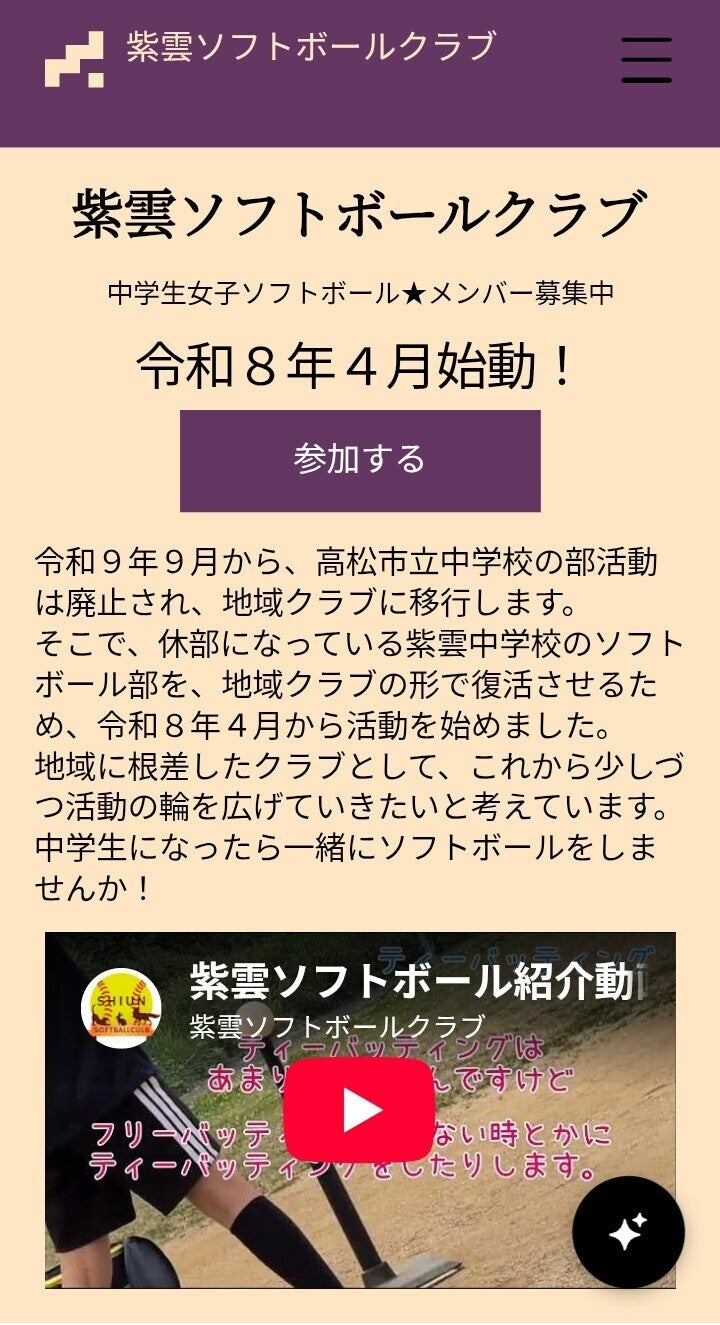Open the YouTube channel avatar on video
720x1325 pixels.
[x=121, y=1008]
